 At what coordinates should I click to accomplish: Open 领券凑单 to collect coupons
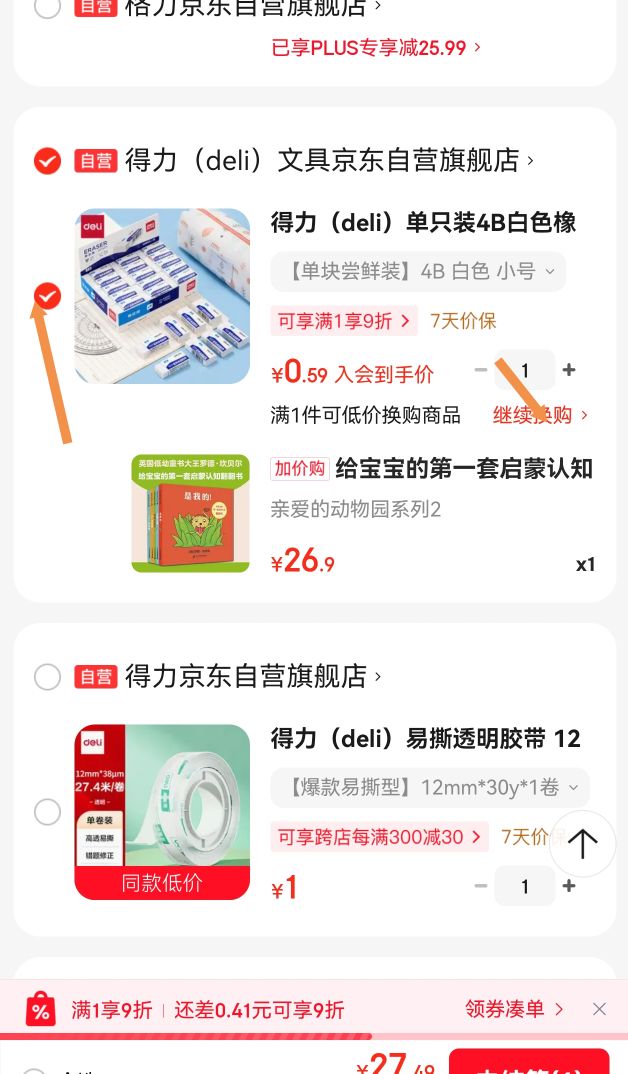514,1009
